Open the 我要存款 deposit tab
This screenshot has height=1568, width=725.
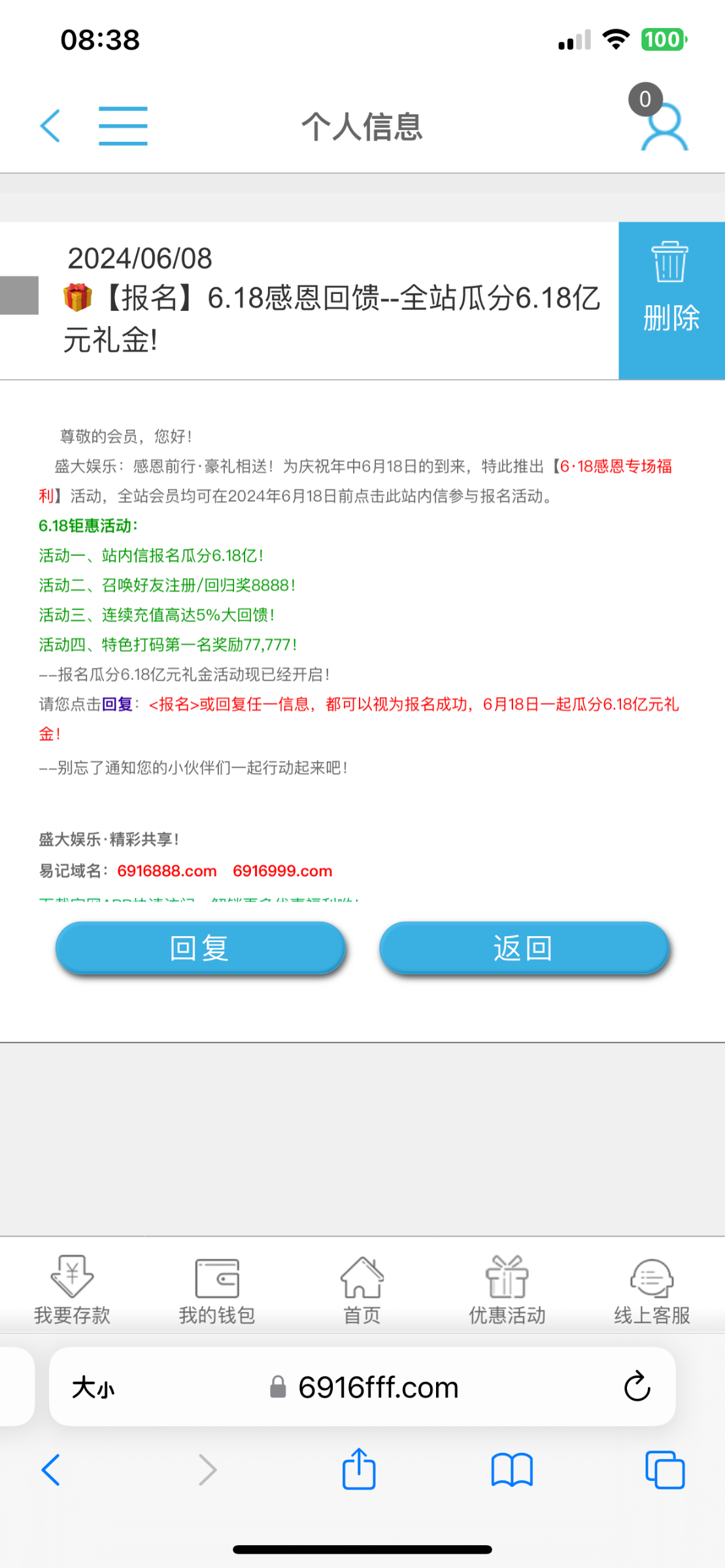click(x=72, y=1288)
